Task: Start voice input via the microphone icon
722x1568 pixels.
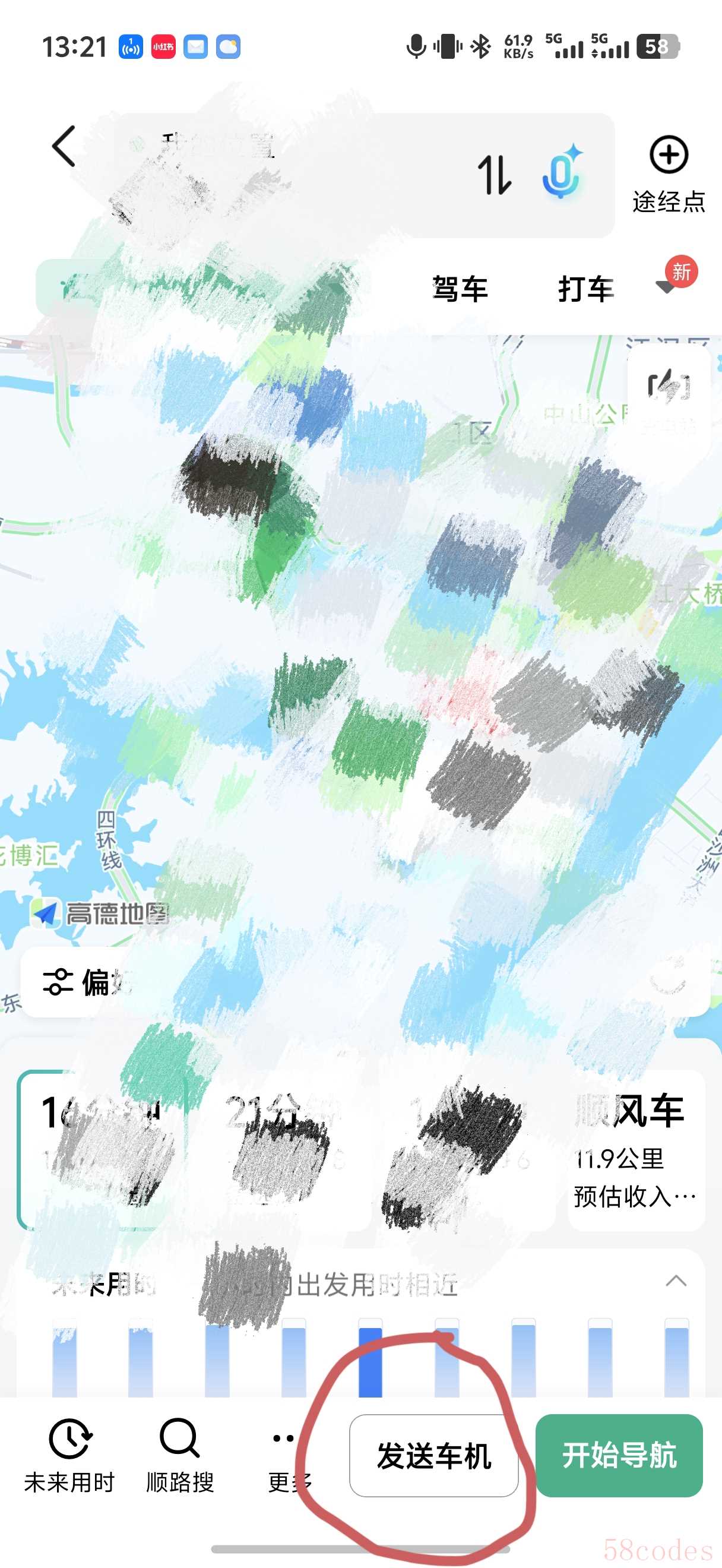Action: pos(561,173)
